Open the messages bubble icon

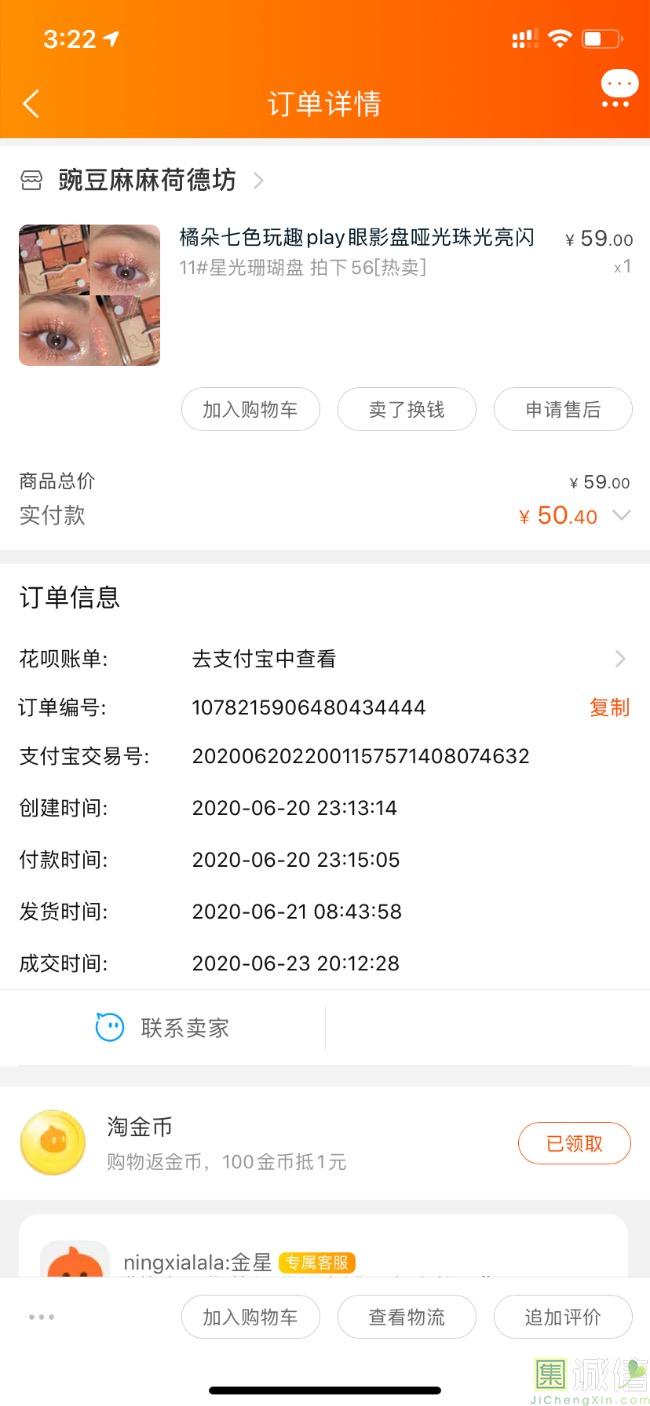coord(619,88)
